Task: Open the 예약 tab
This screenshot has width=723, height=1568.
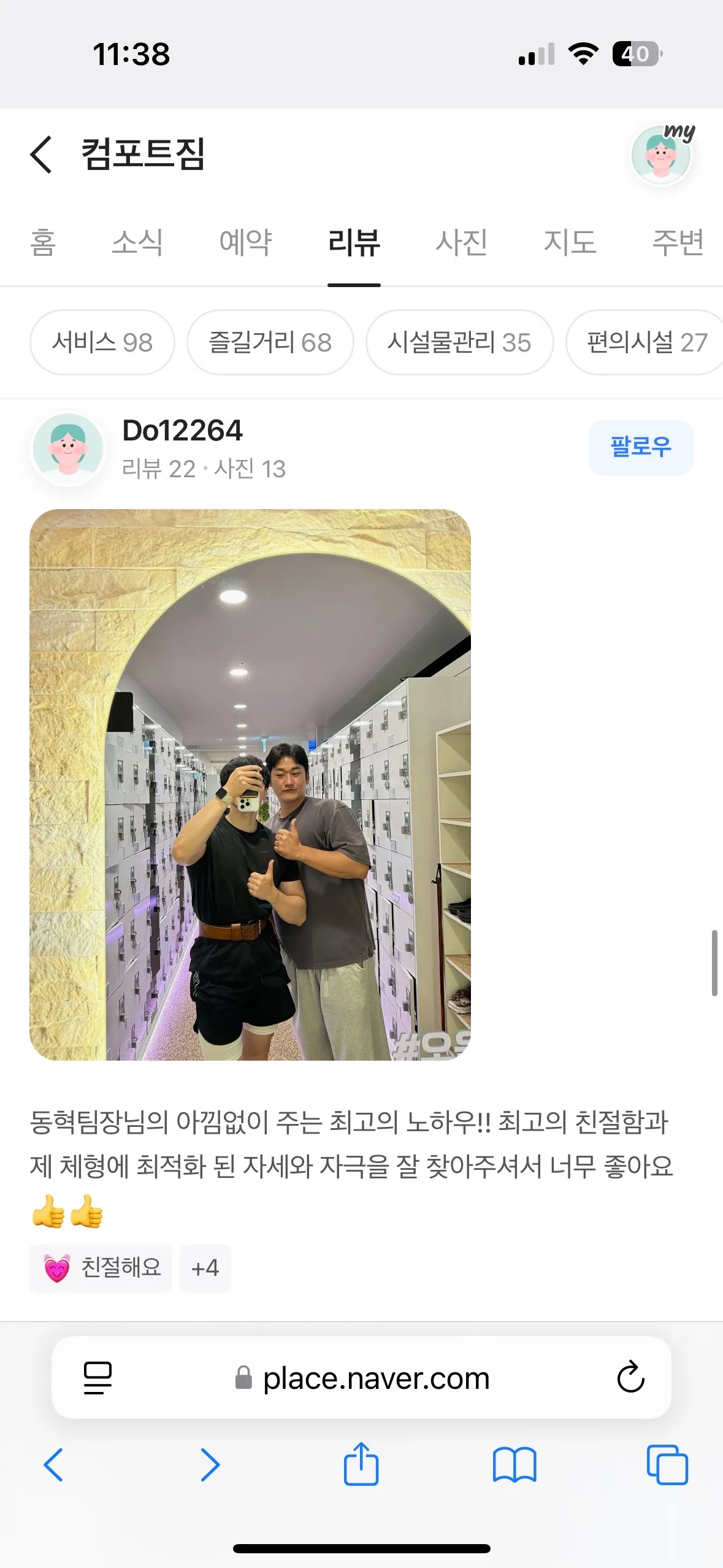Action: pyautogui.click(x=245, y=242)
